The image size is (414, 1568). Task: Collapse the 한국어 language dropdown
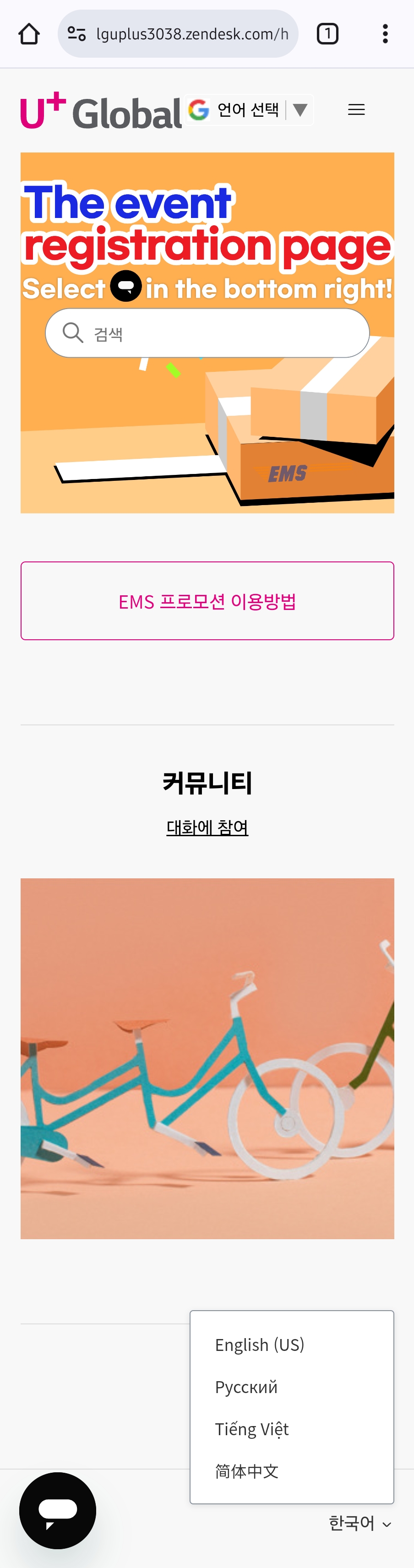pyautogui.click(x=359, y=1523)
